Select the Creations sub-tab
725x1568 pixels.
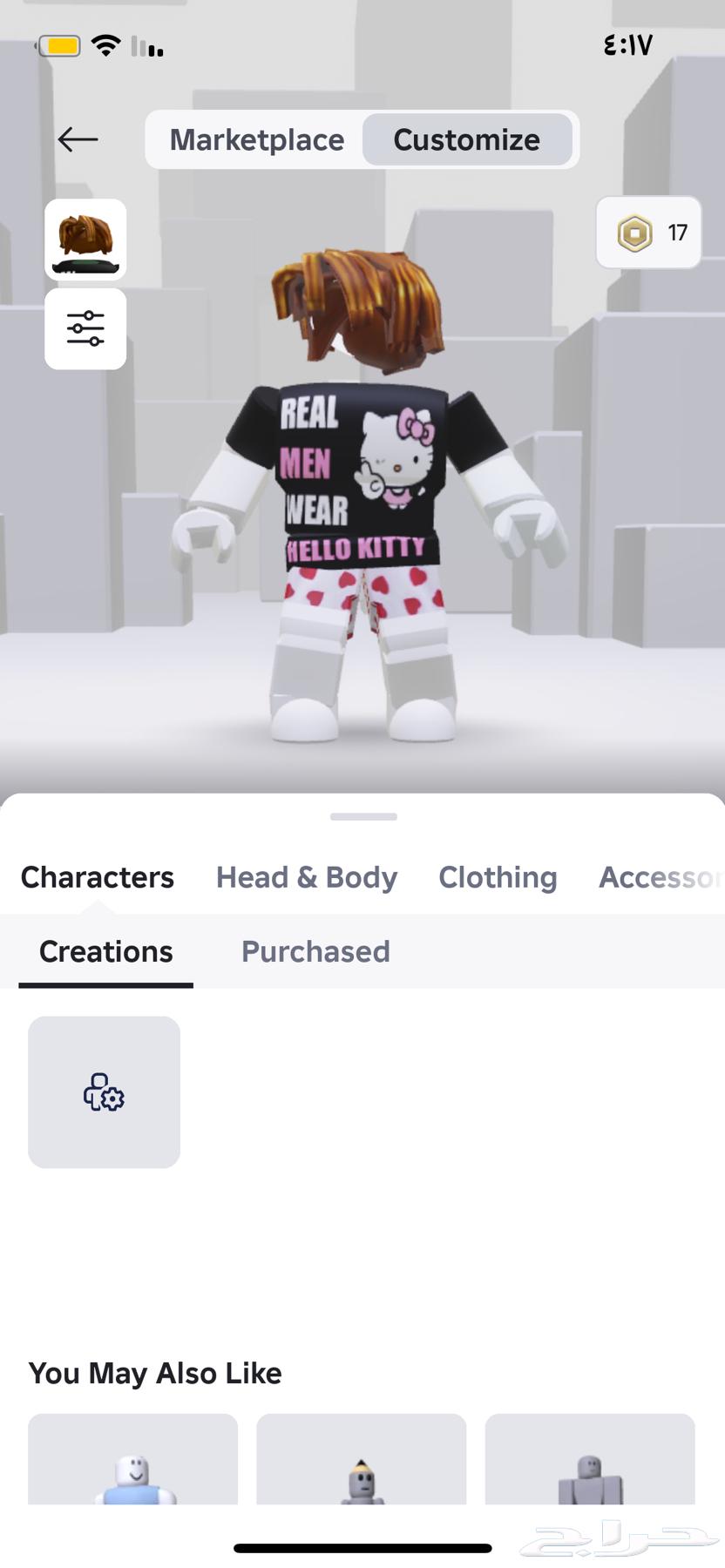coord(106,951)
